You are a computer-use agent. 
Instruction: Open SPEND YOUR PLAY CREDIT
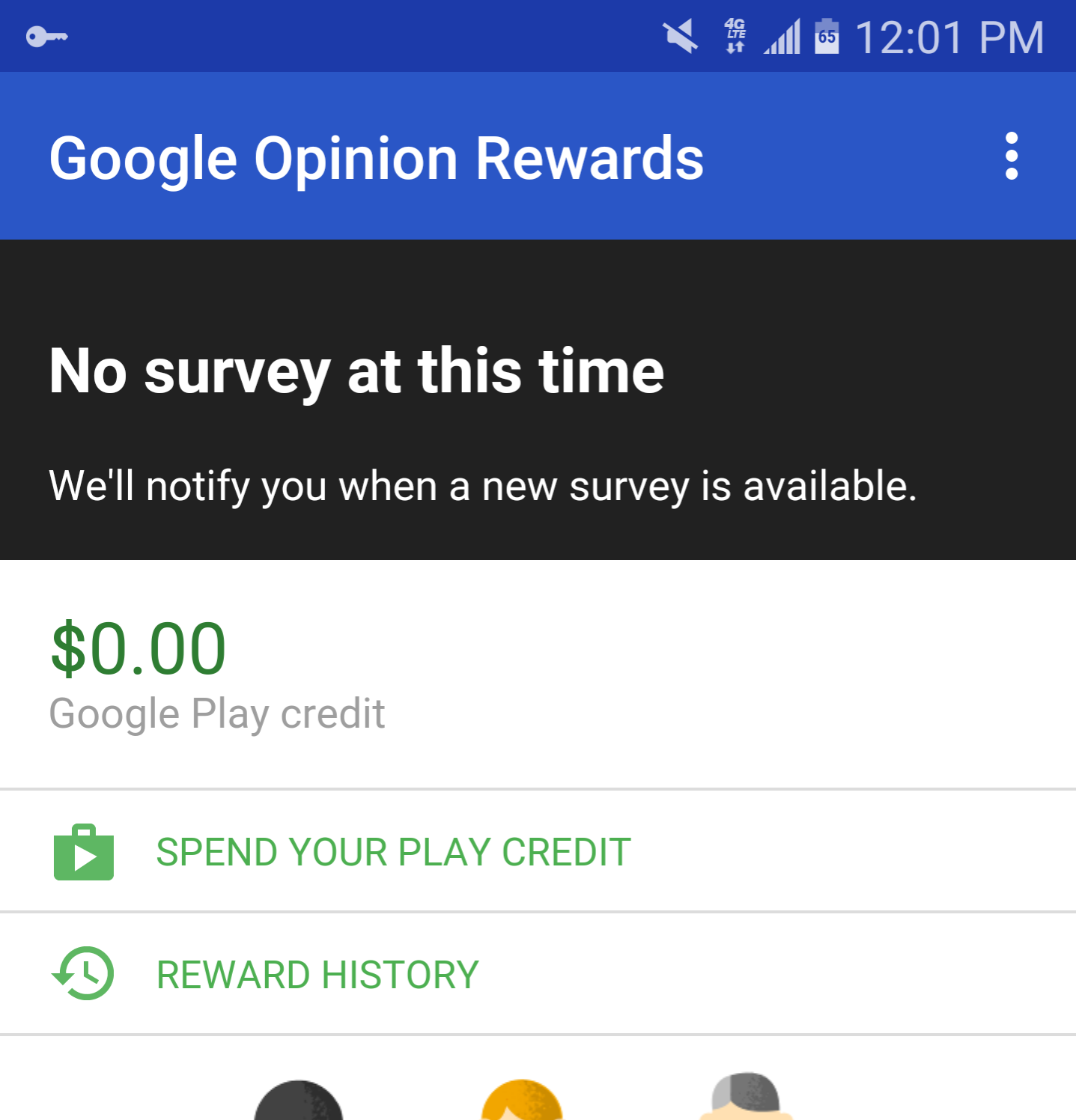[392, 851]
